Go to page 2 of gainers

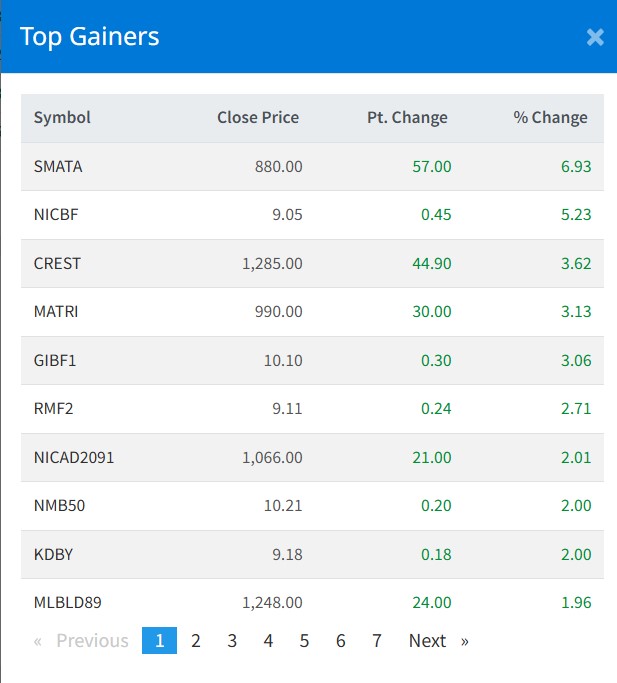pos(196,641)
